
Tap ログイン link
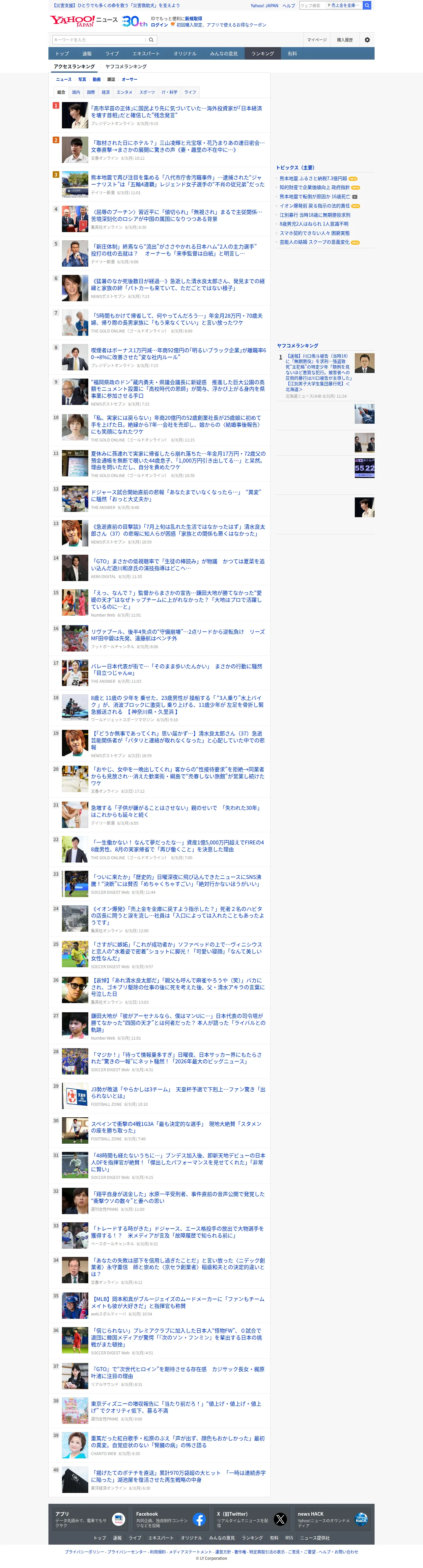coord(159,25)
